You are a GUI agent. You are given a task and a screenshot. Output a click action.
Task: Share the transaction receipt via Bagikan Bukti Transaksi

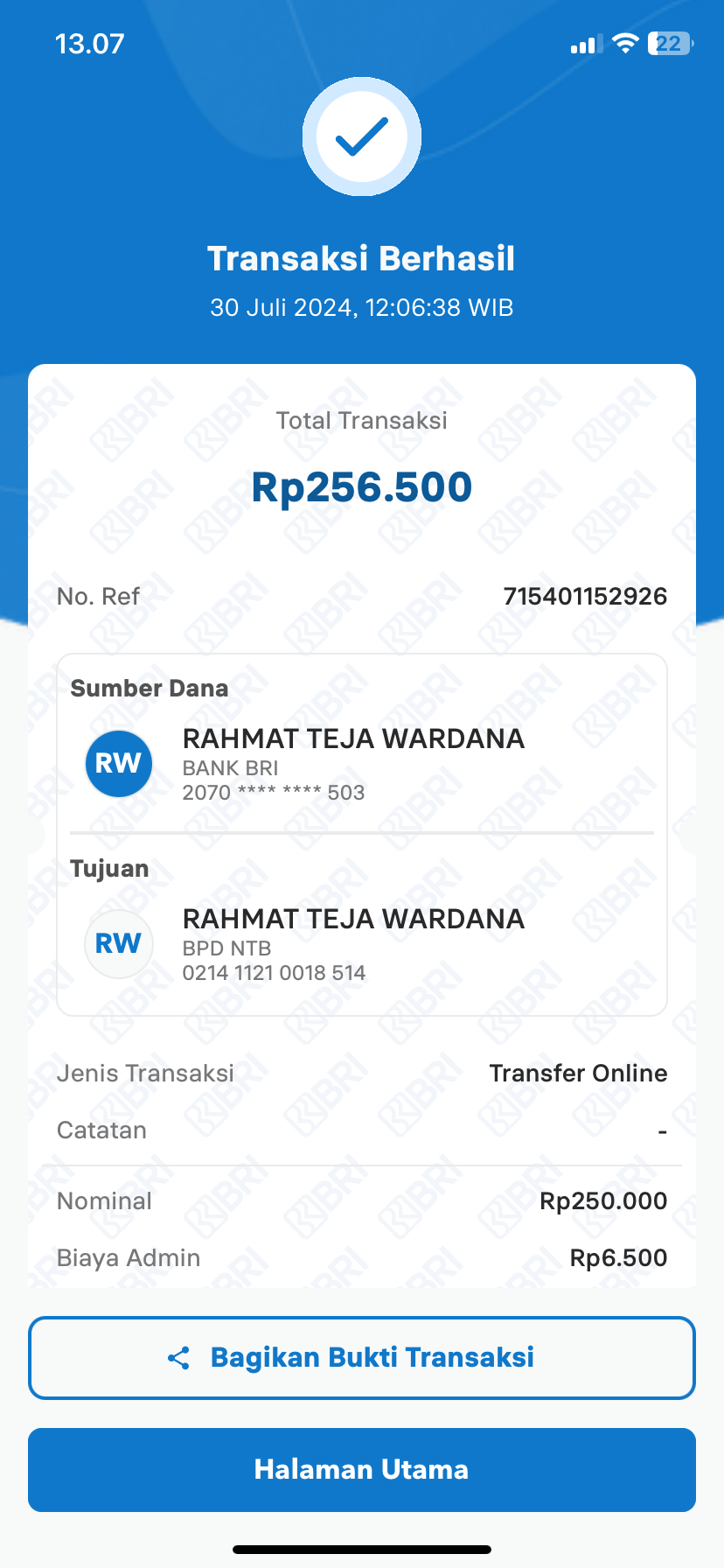(362, 1357)
